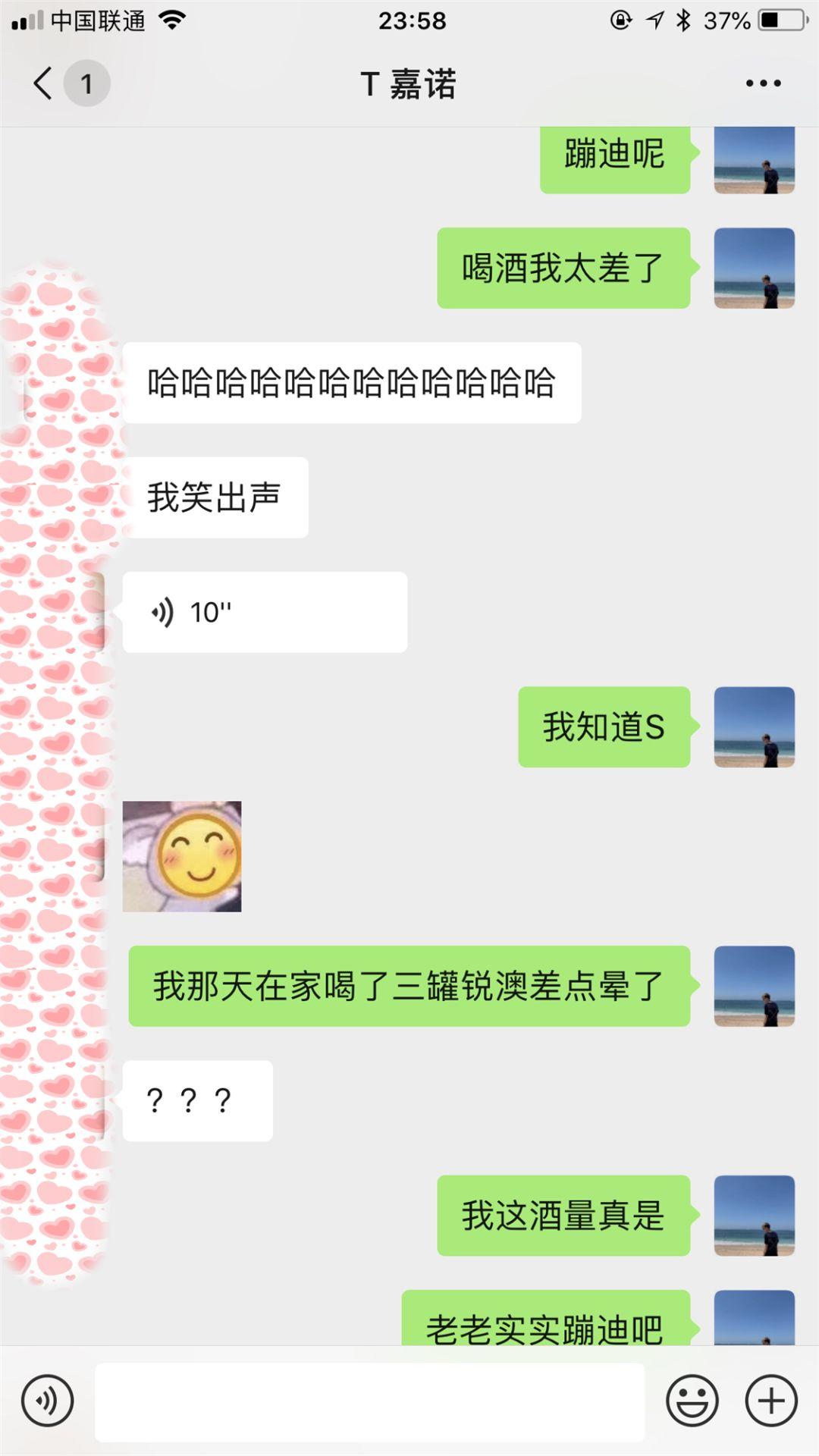Tap the blushing face emoji sticker
This screenshot has width=819, height=1456.
click(x=182, y=855)
